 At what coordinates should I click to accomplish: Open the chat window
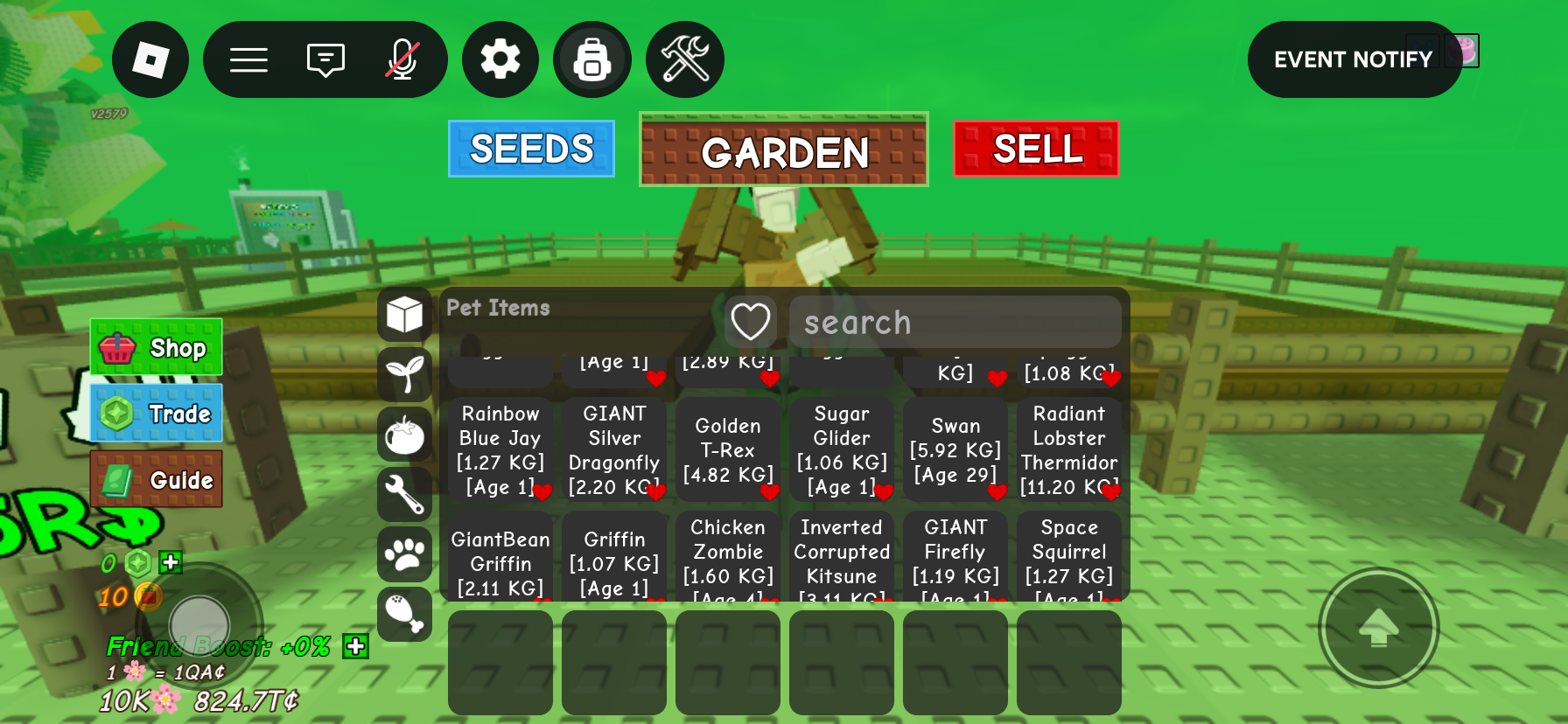pos(325,60)
